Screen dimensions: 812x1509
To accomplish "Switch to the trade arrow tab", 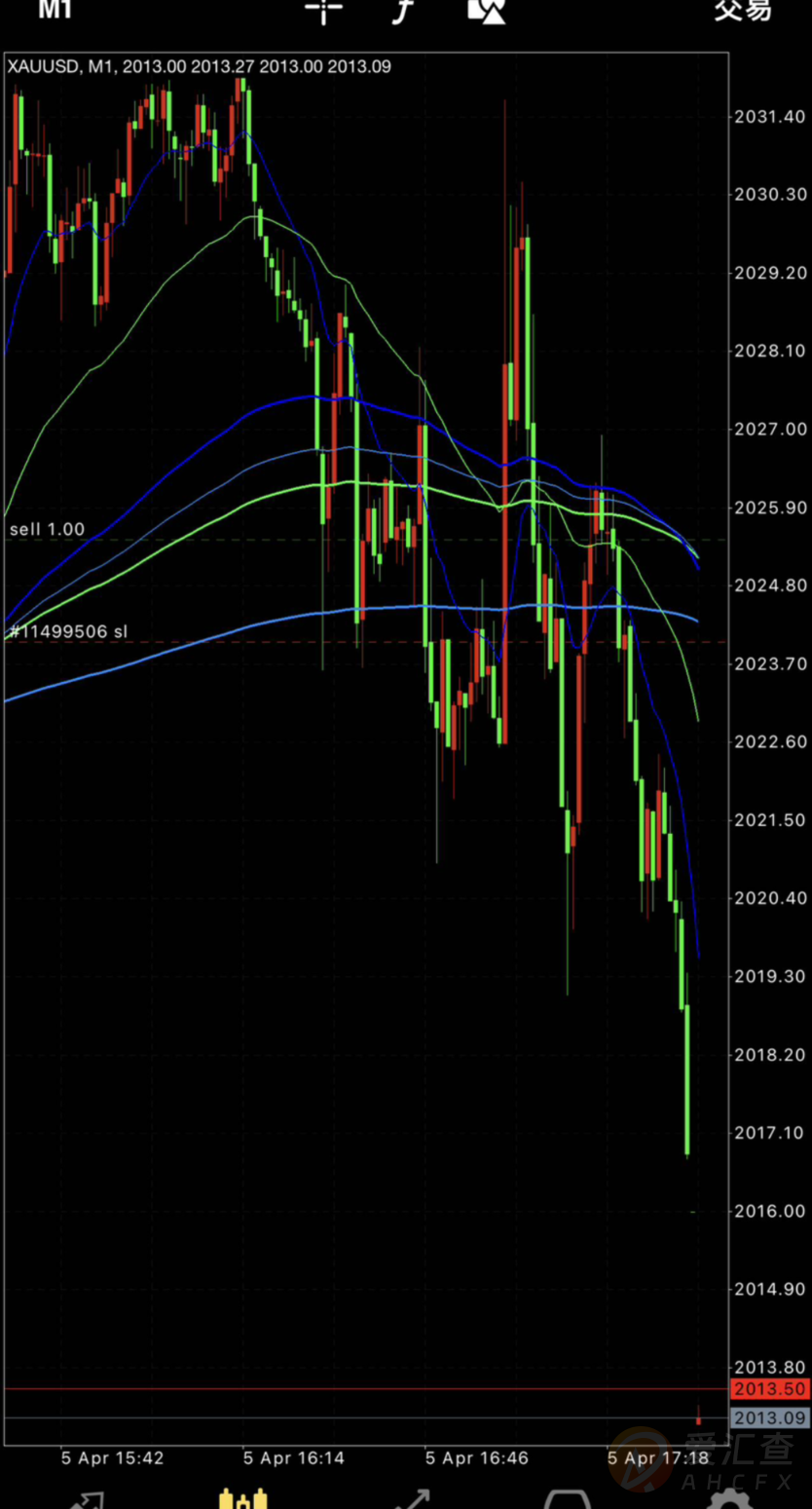I will pyautogui.click(x=412, y=1500).
